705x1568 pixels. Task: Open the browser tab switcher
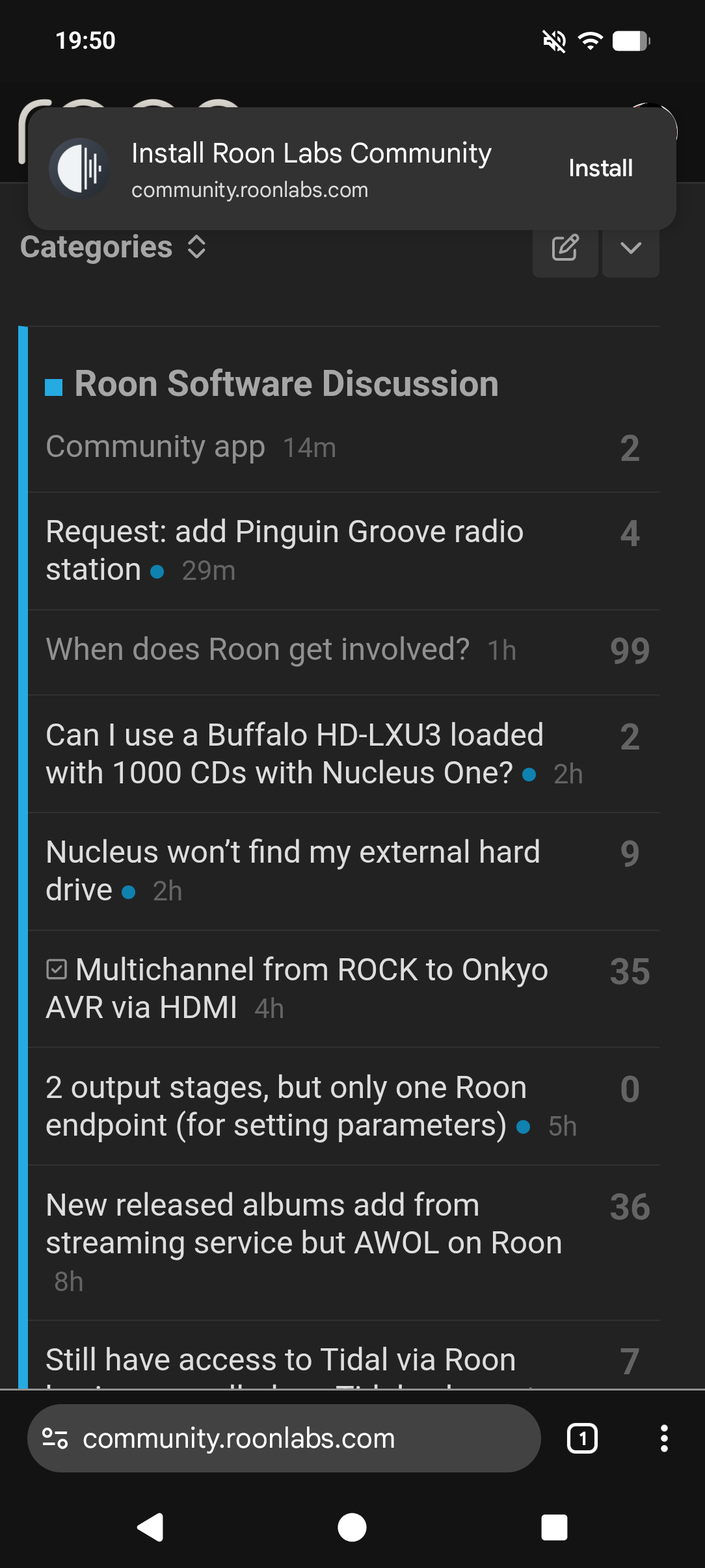point(582,1439)
